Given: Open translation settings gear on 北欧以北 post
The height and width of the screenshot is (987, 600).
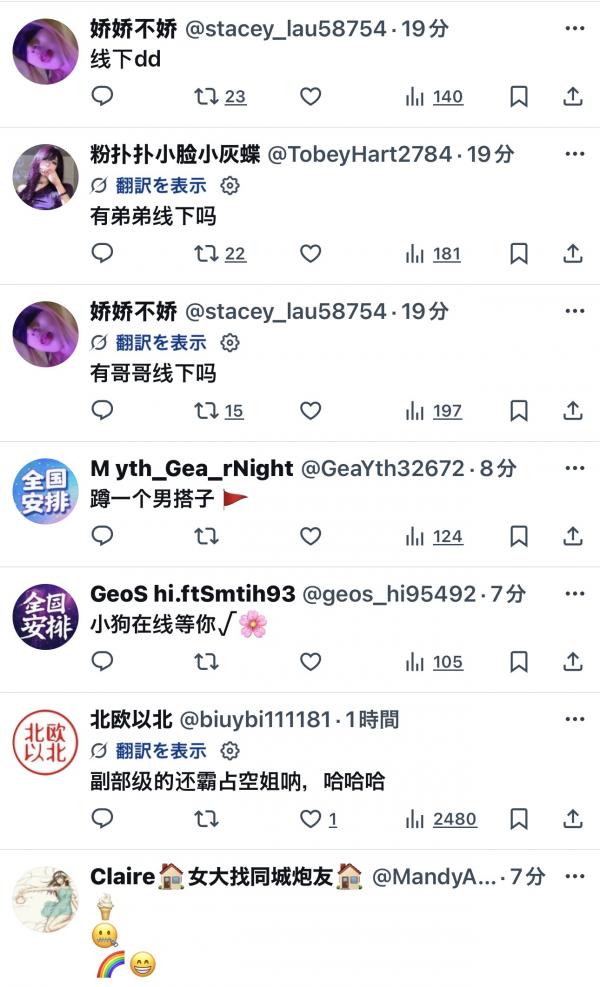Looking at the screenshot, I should tap(230, 750).
